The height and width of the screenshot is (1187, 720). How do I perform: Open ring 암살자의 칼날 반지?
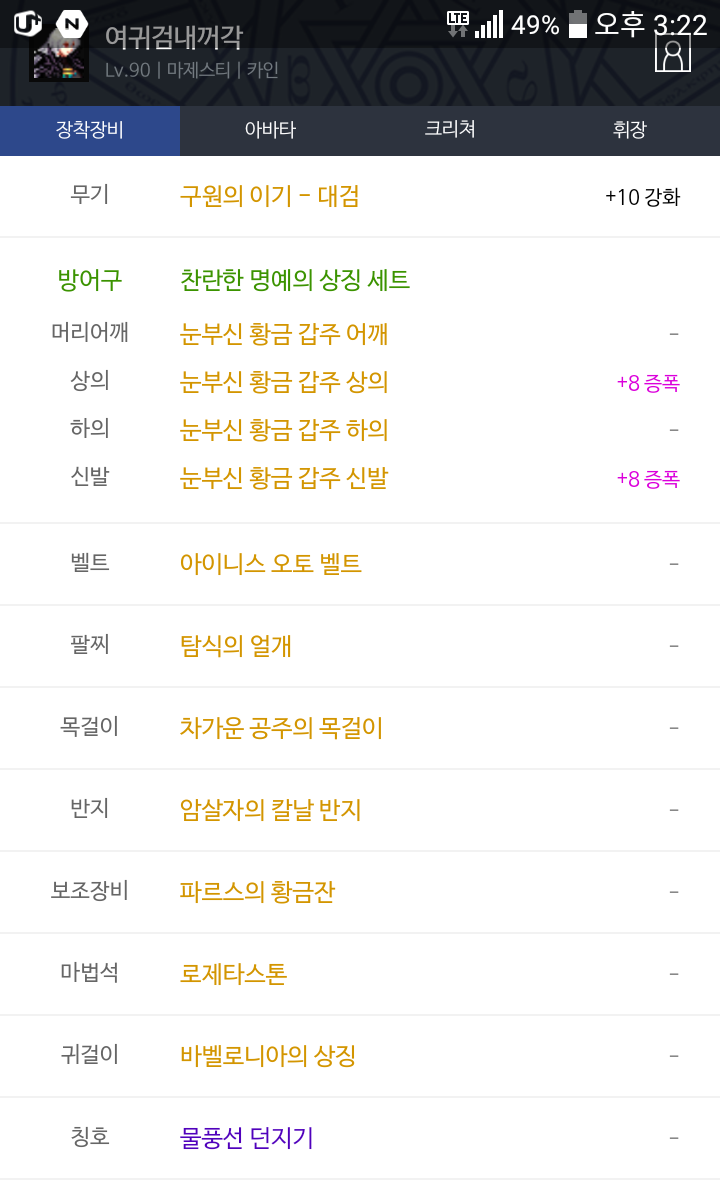(x=270, y=810)
